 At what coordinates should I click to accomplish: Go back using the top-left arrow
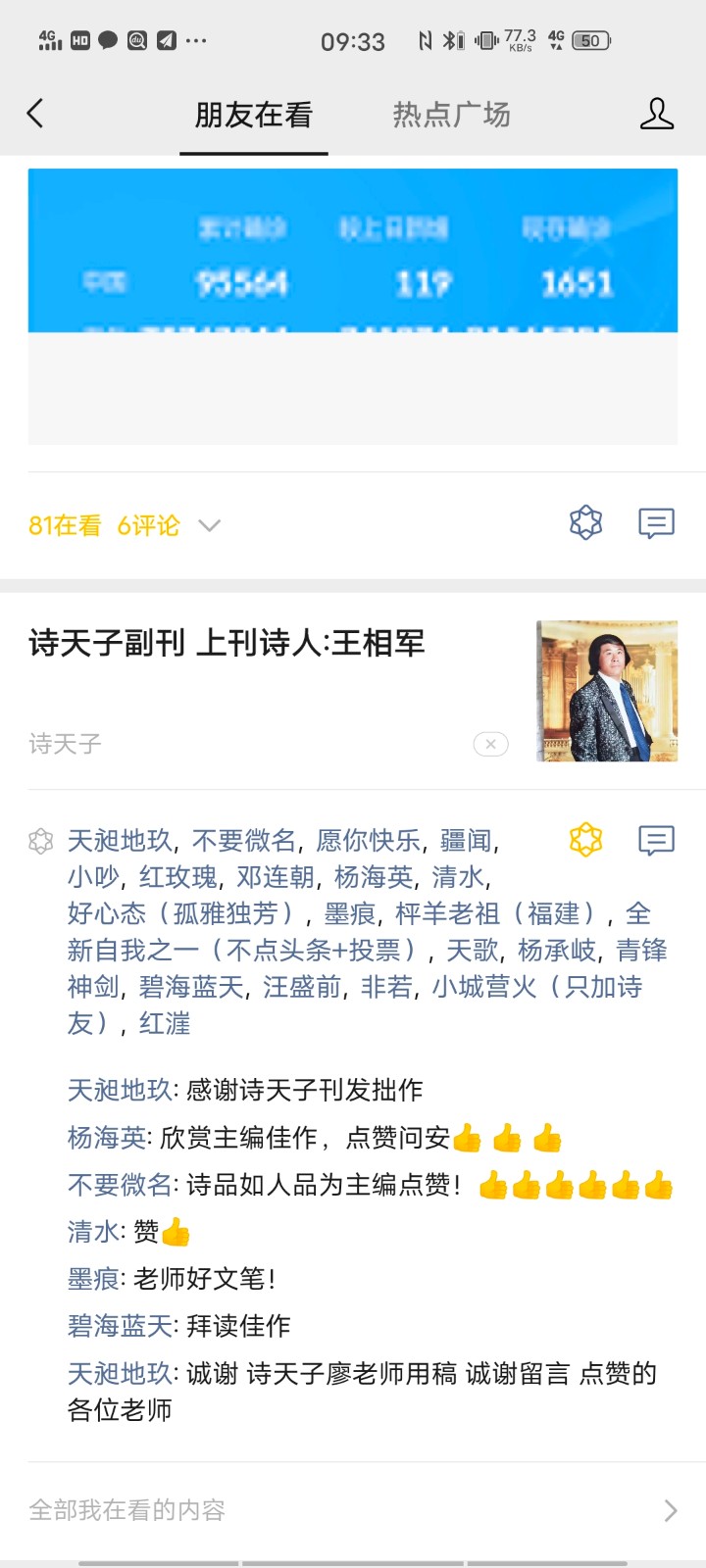pos(35,114)
